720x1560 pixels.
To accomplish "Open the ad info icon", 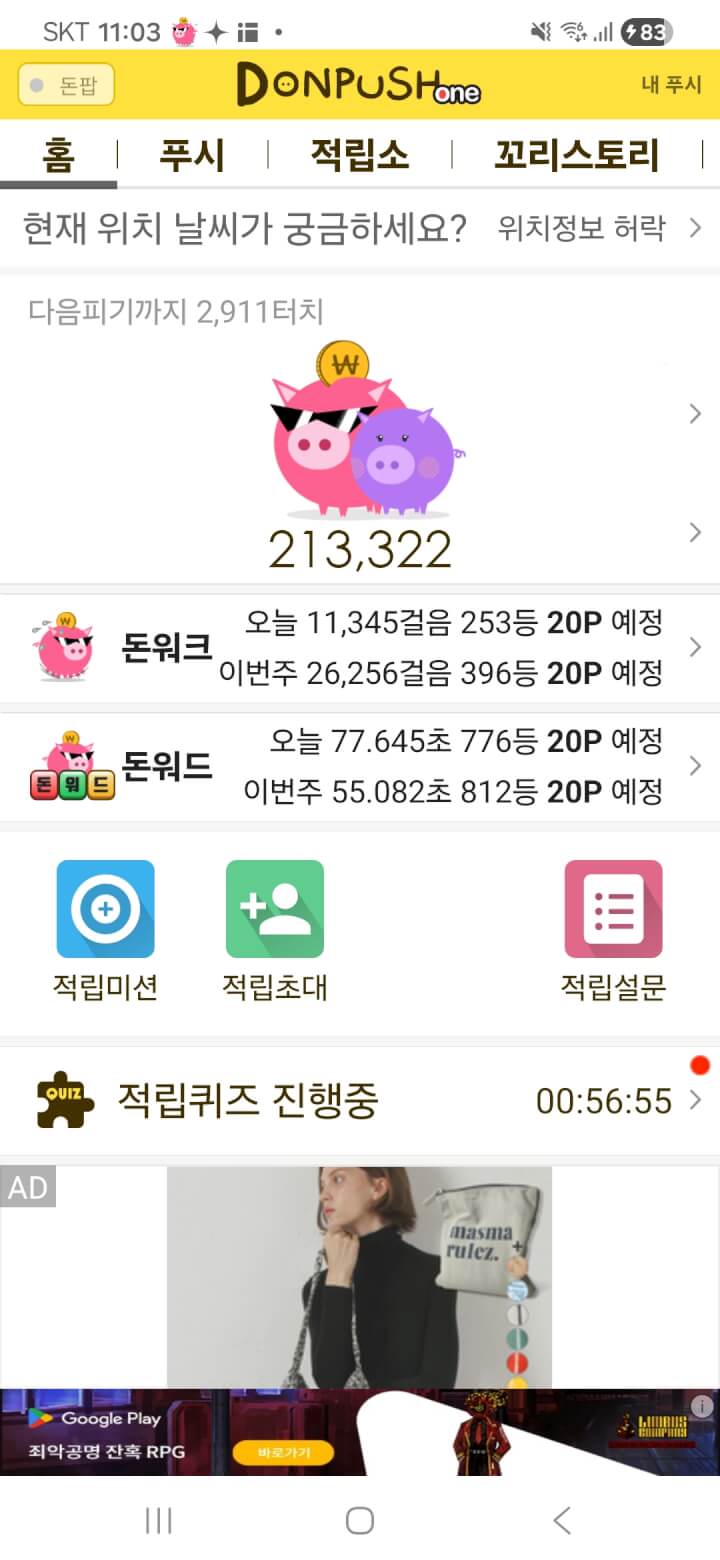I will 702,1405.
